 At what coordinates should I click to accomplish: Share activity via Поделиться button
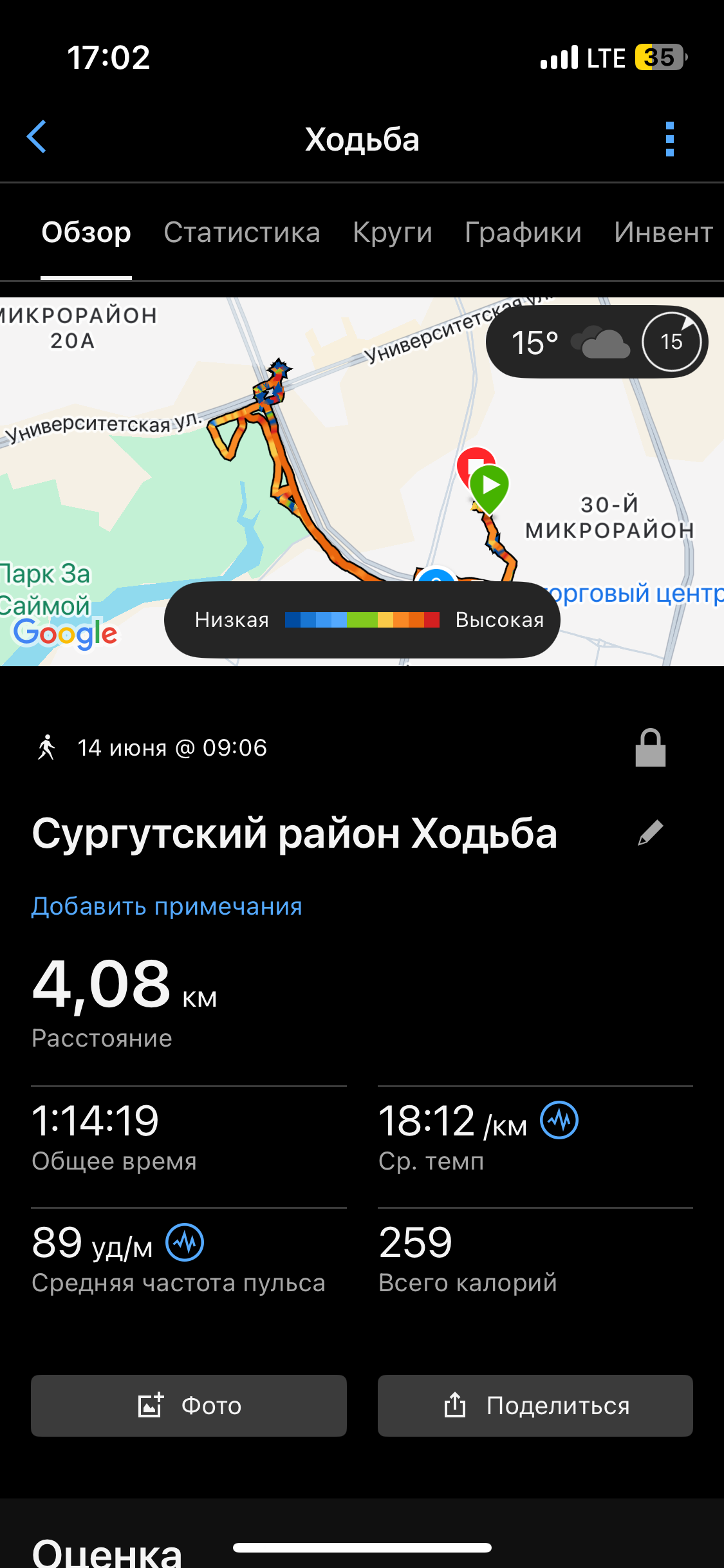coord(535,1406)
